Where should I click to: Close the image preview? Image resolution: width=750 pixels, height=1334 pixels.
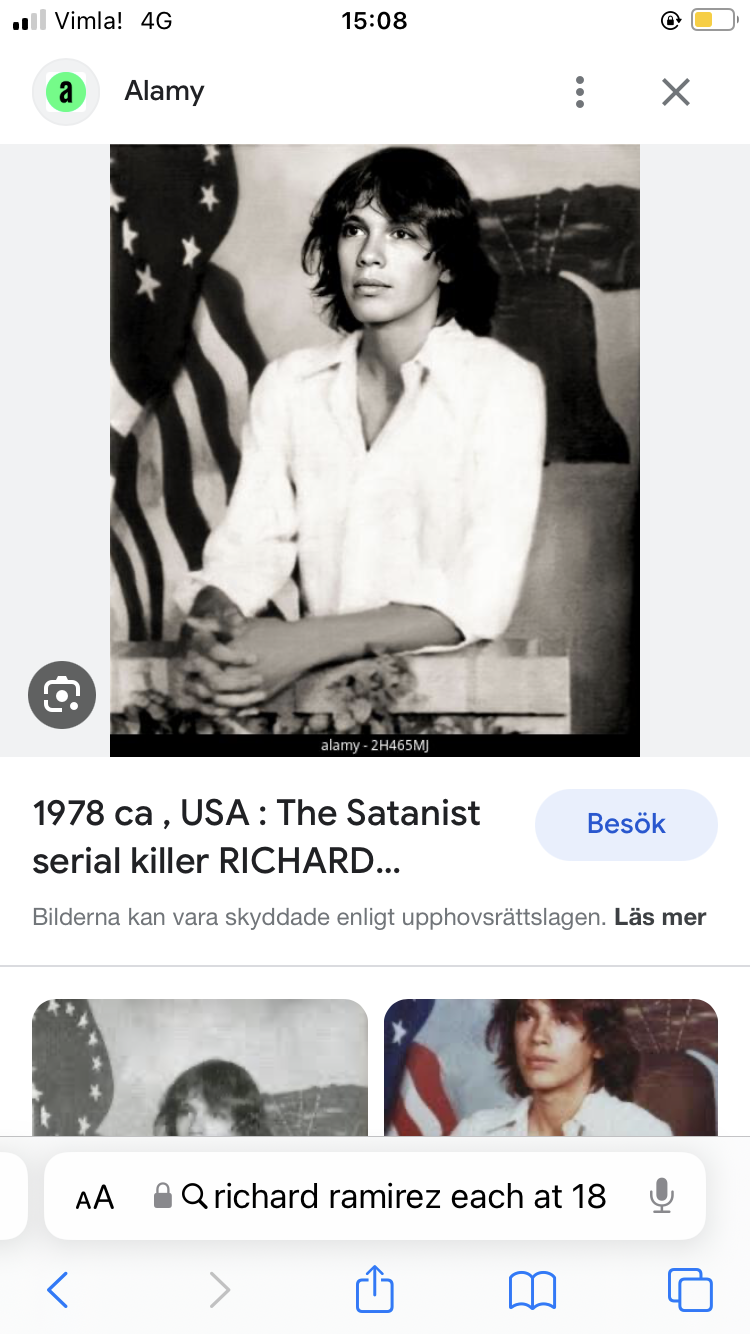(x=676, y=92)
